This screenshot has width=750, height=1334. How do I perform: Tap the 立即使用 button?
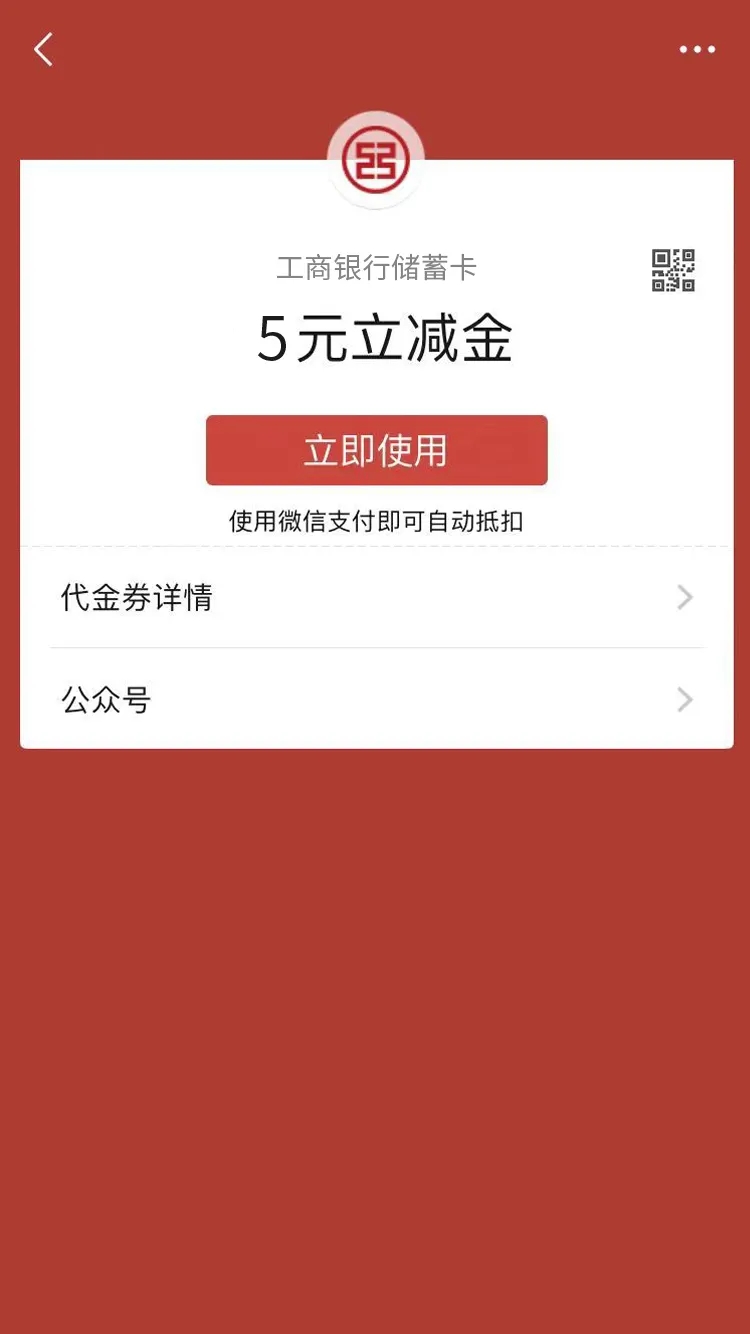pos(376,450)
